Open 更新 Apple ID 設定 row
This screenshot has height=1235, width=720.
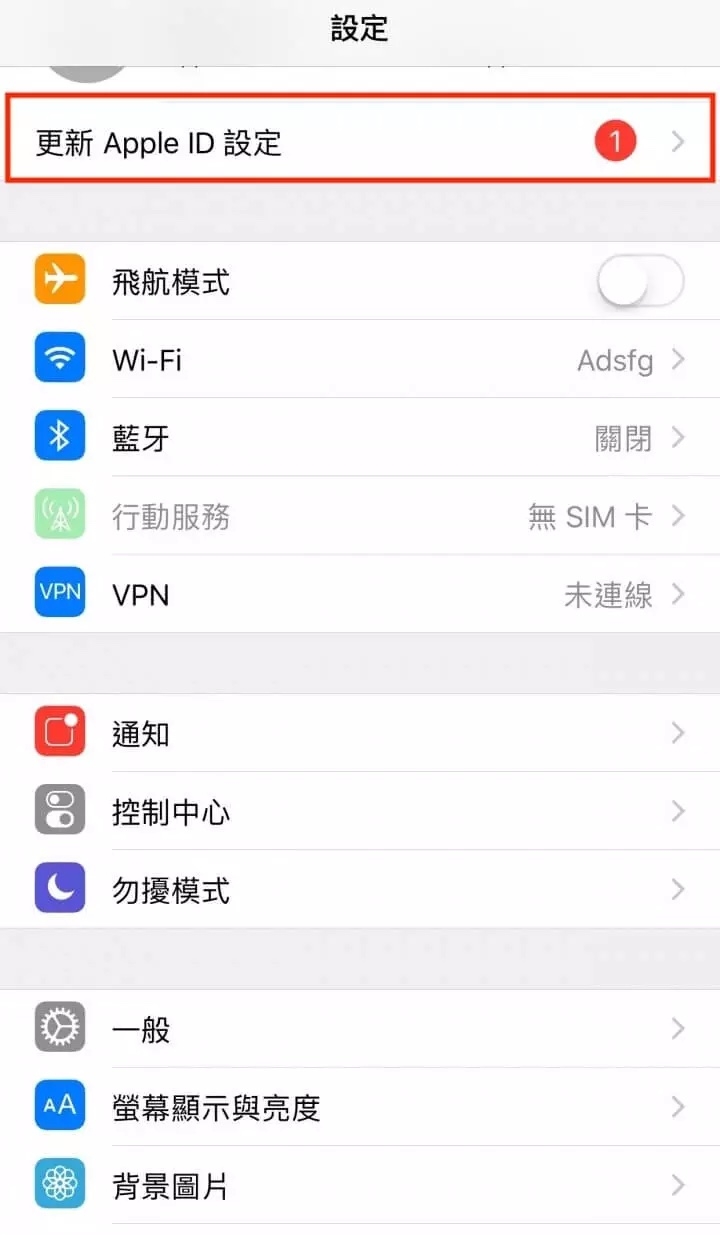point(360,142)
